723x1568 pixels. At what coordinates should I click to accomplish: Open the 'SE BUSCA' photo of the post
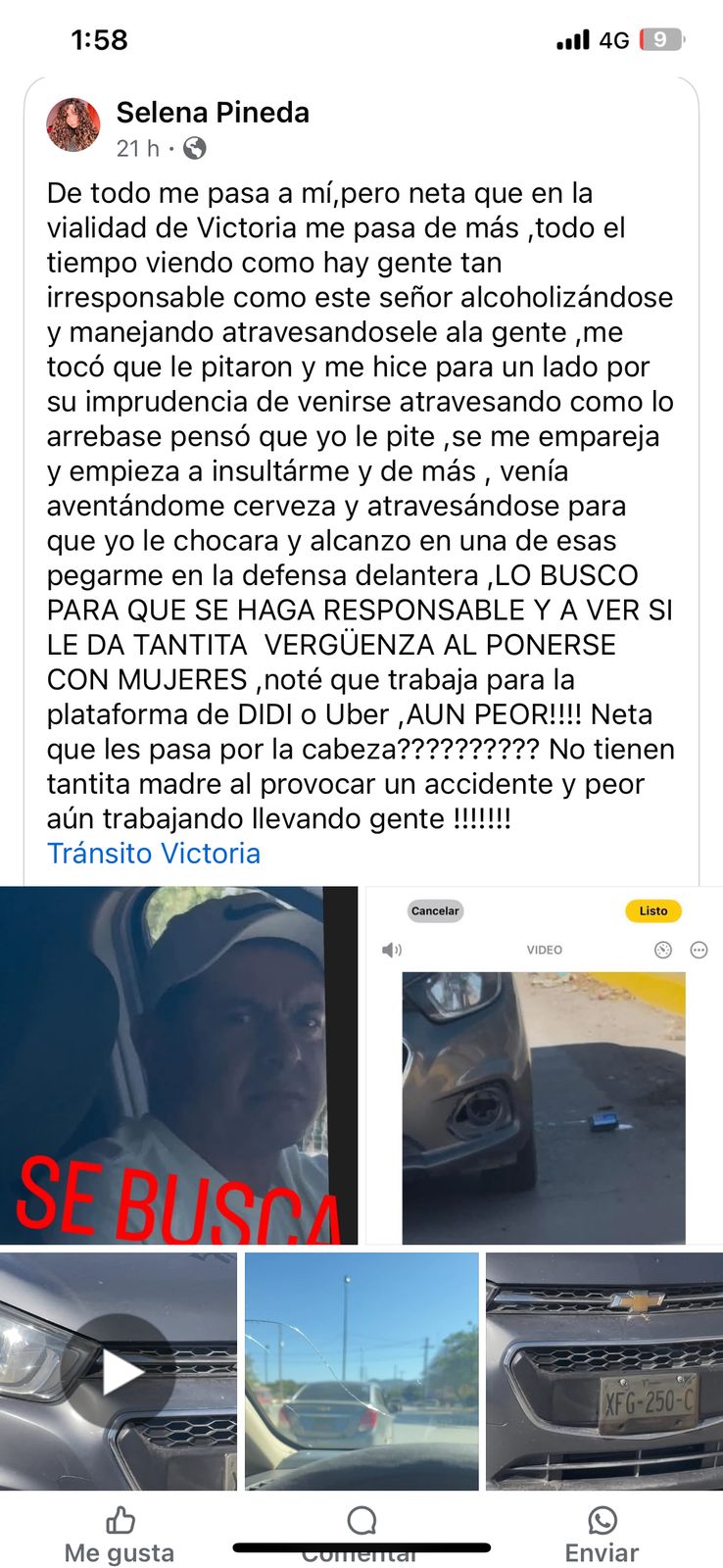(178, 1064)
